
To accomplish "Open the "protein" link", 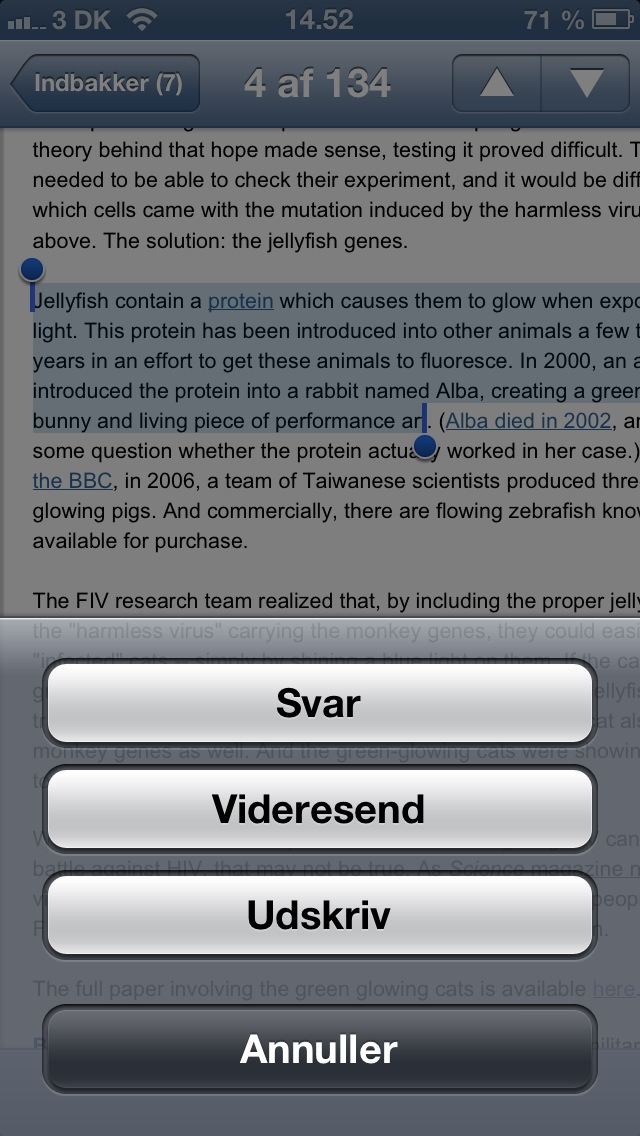I will pyautogui.click(x=240, y=301).
